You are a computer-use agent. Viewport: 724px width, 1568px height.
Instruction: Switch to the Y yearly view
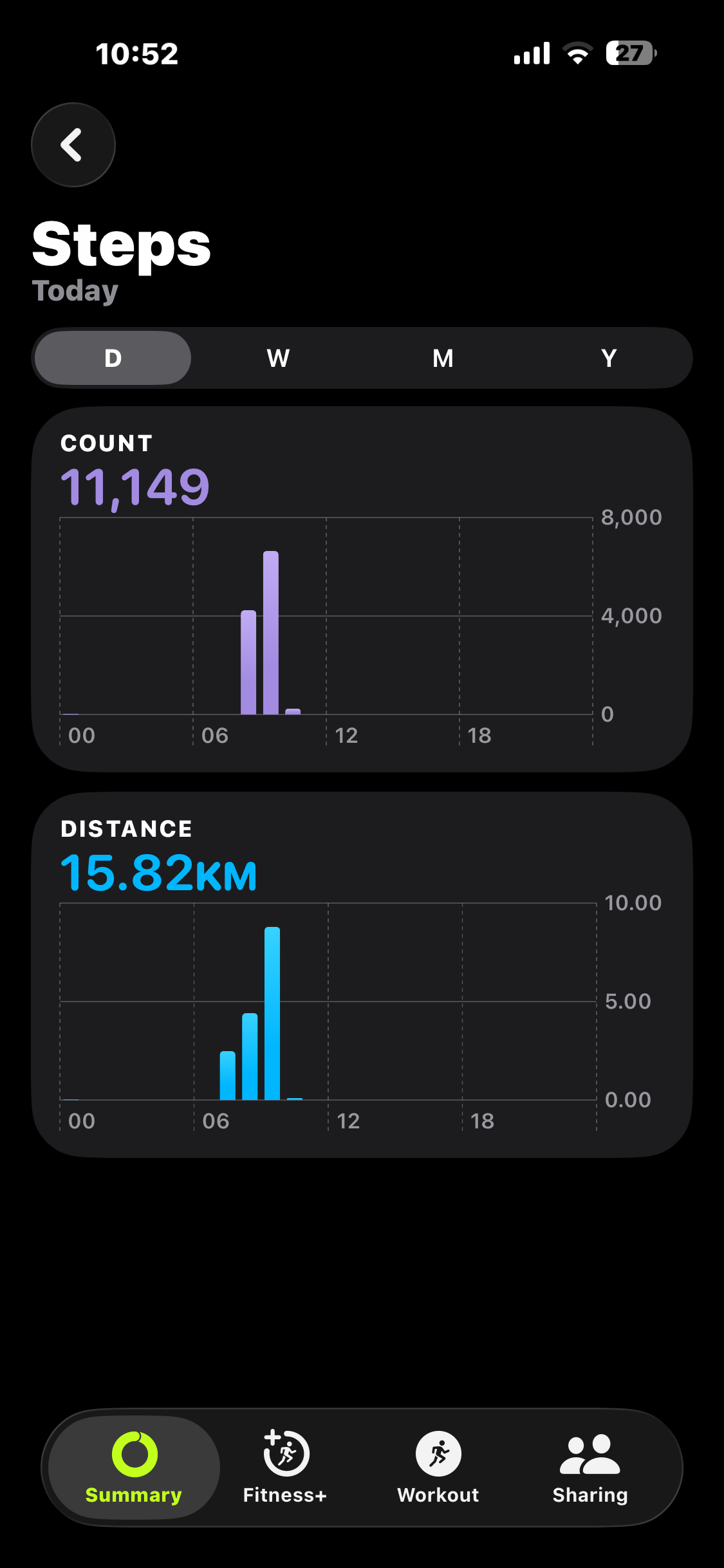coord(608,358)
